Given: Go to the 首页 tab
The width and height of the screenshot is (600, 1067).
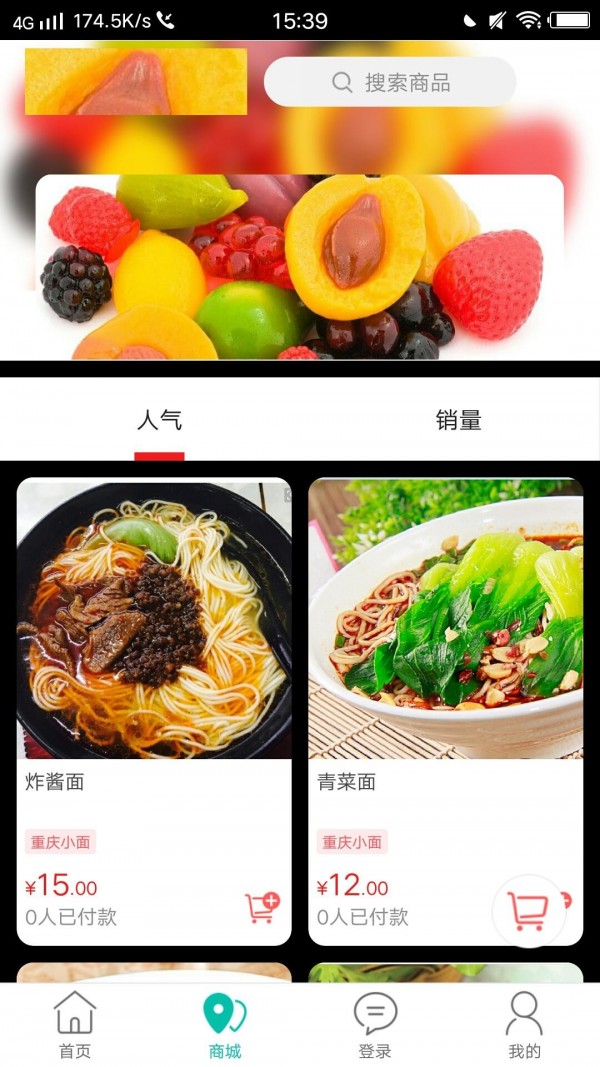Looking at the screenshot, I should click(75, 1025).
